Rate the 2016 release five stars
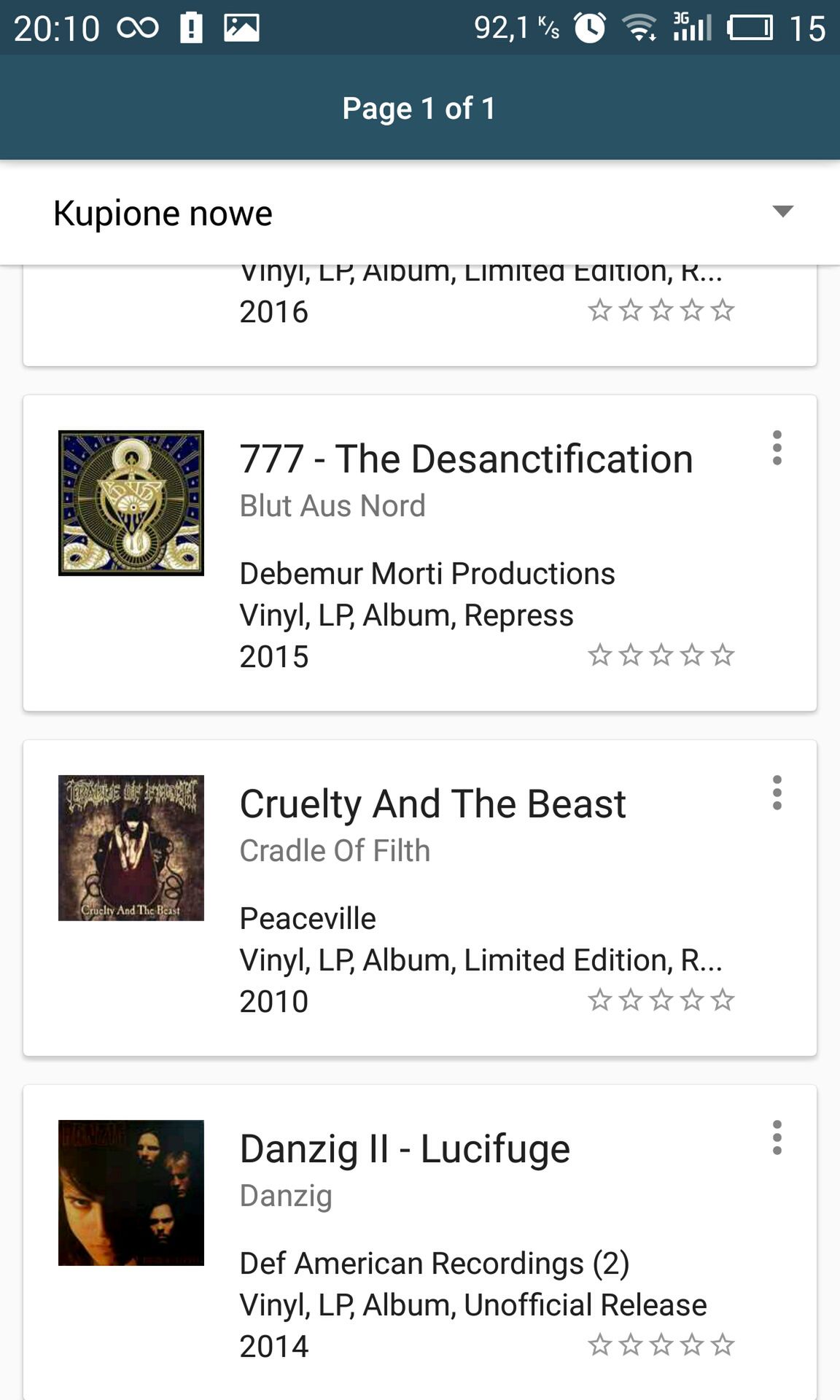Viewport: 840px width, 1400px height. click(x=722, y=310)
